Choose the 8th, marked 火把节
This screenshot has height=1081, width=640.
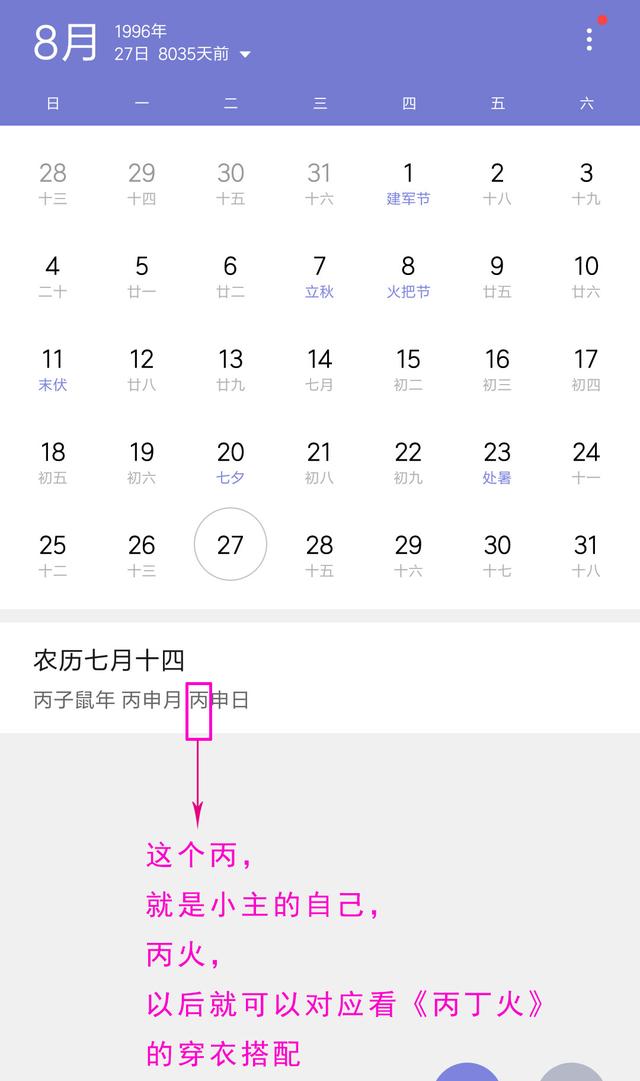408,275
